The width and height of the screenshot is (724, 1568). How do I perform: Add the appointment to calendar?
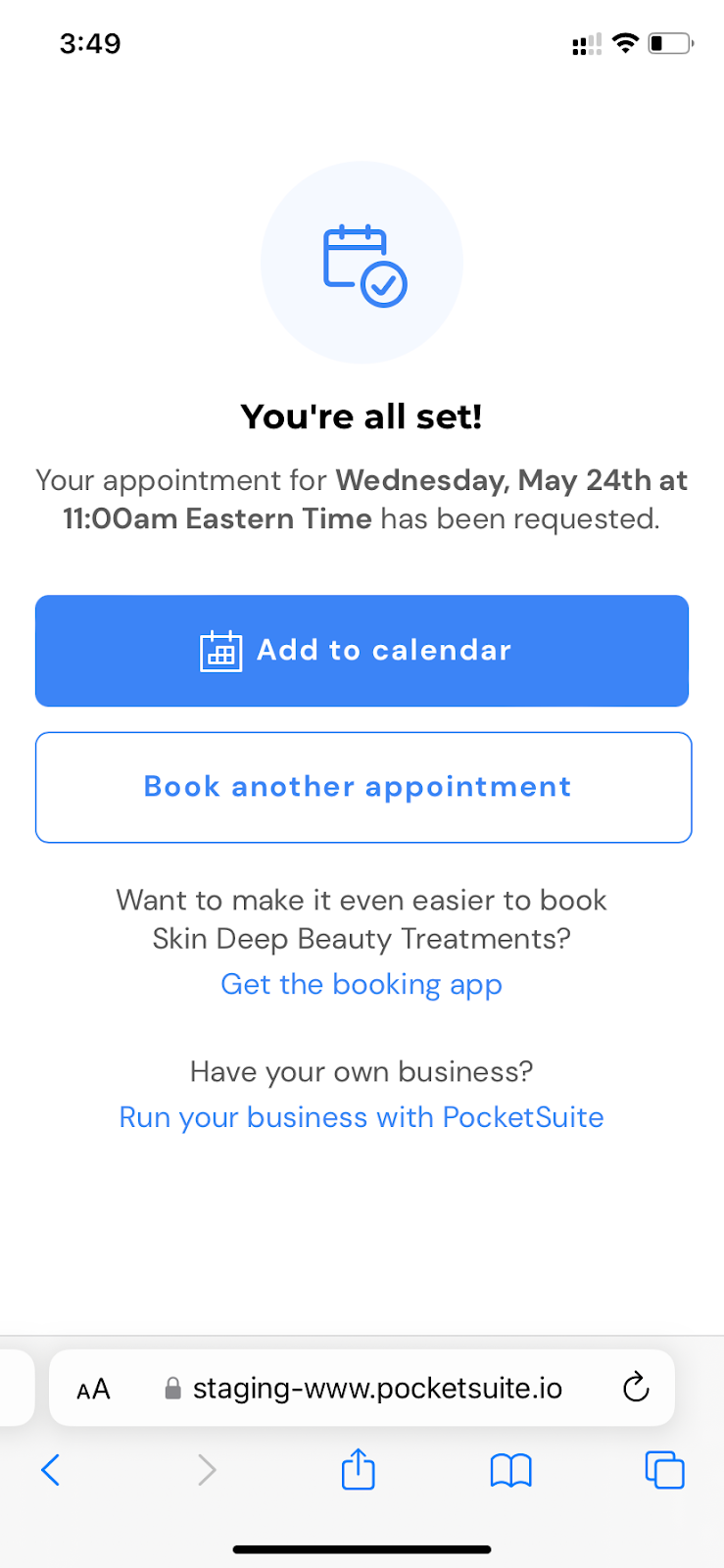click(362, 651)
